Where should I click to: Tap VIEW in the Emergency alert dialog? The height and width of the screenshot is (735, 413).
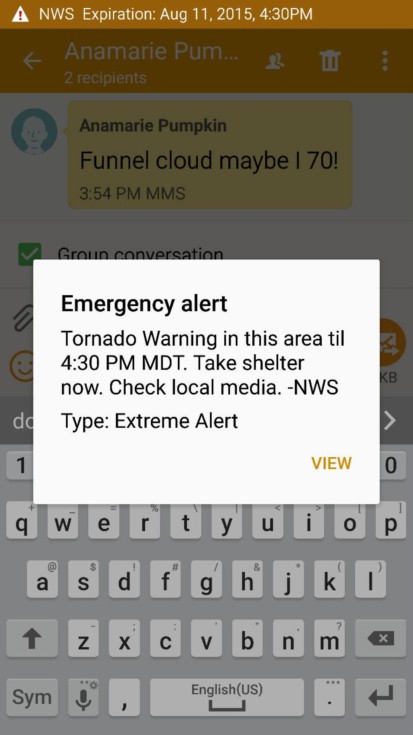click(x=331, y=463)
